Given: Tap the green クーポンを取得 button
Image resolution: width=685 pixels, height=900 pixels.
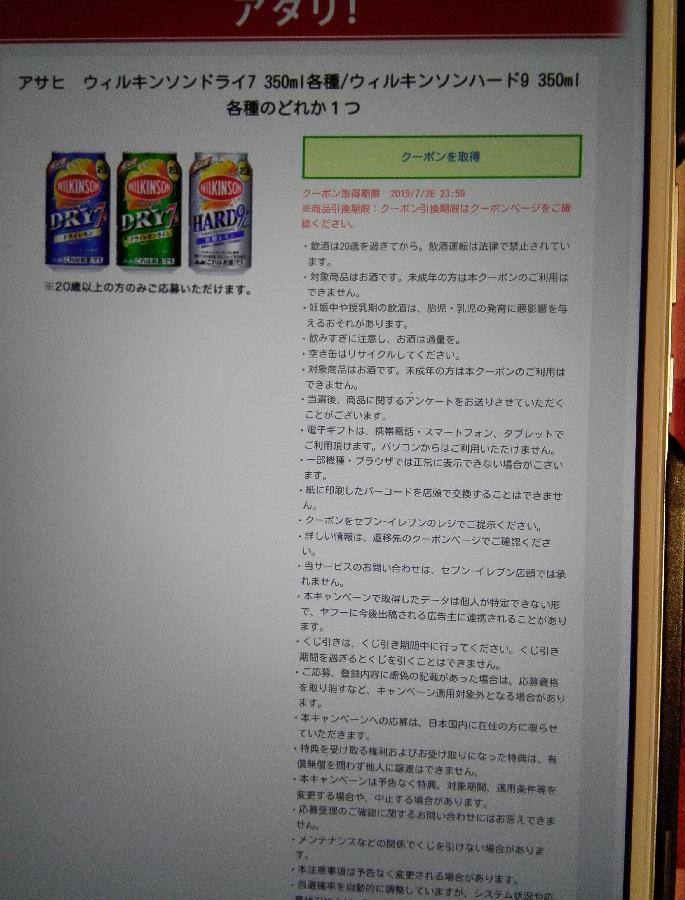Looking at the screenshot, I should [441, 157].
